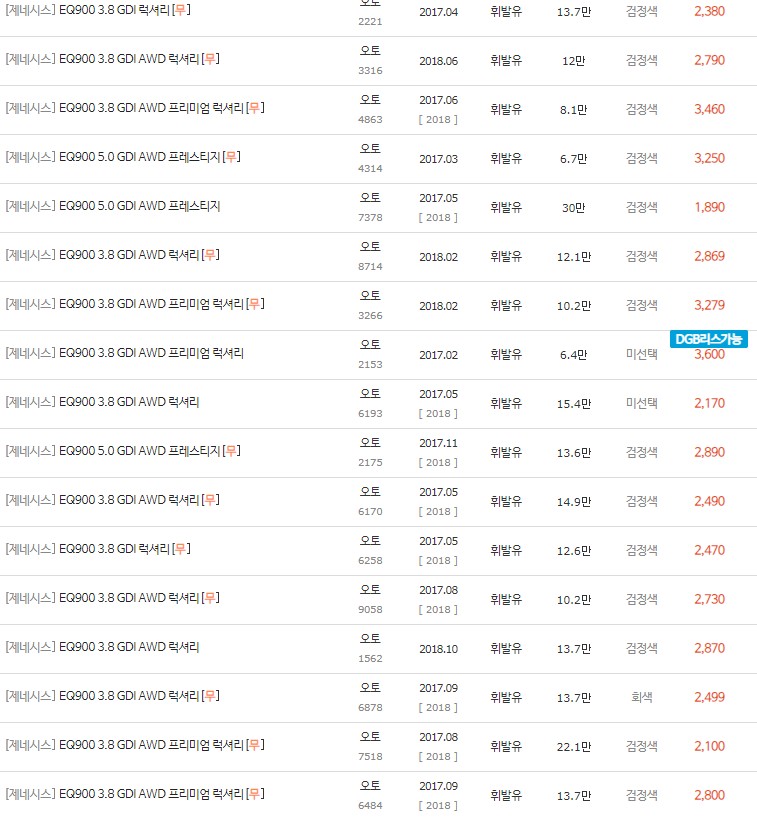The image size is (757, 817).
Task: Click the 3,600 price under the DGB리스가능 badge
Action: 709,354
